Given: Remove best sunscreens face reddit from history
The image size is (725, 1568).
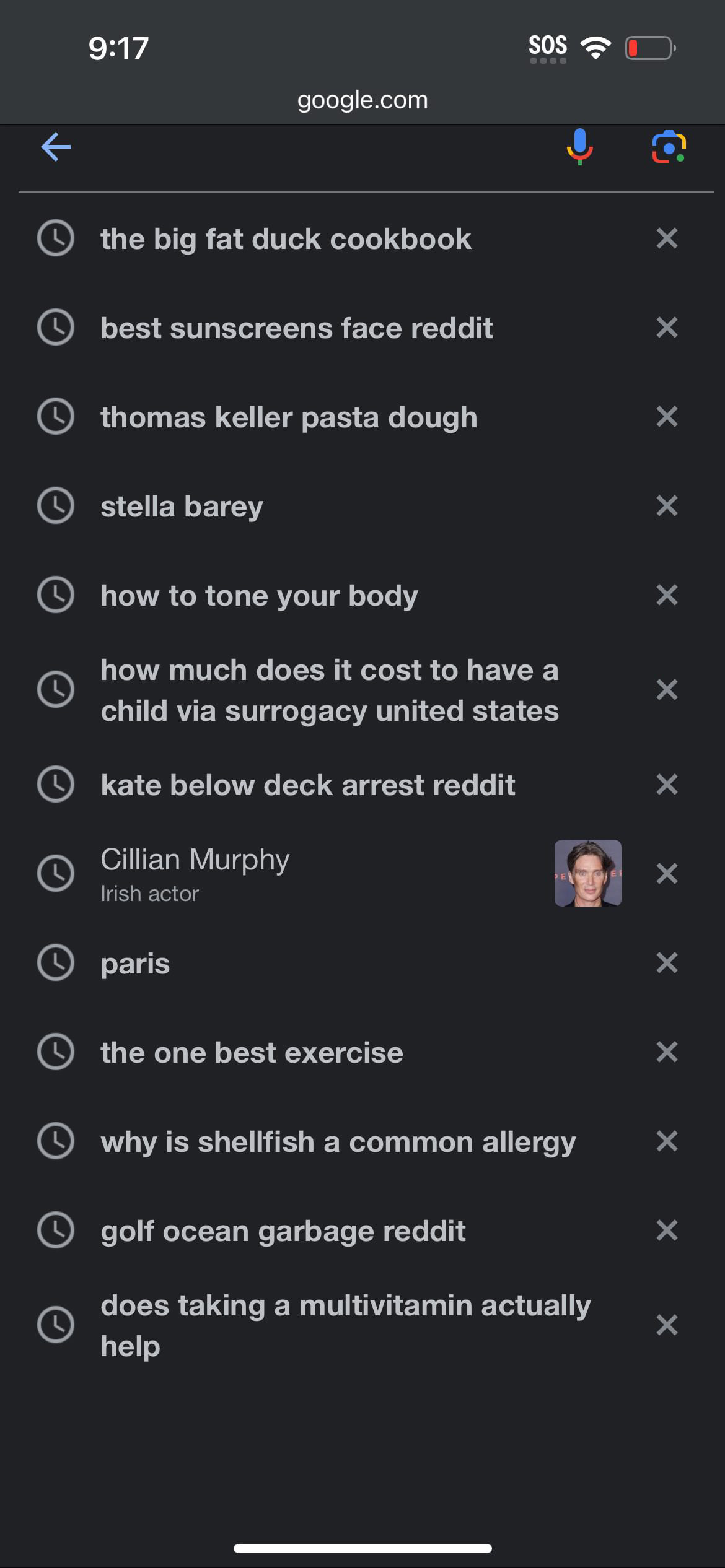Looking at the screenshot, I should tap(667, 328).
